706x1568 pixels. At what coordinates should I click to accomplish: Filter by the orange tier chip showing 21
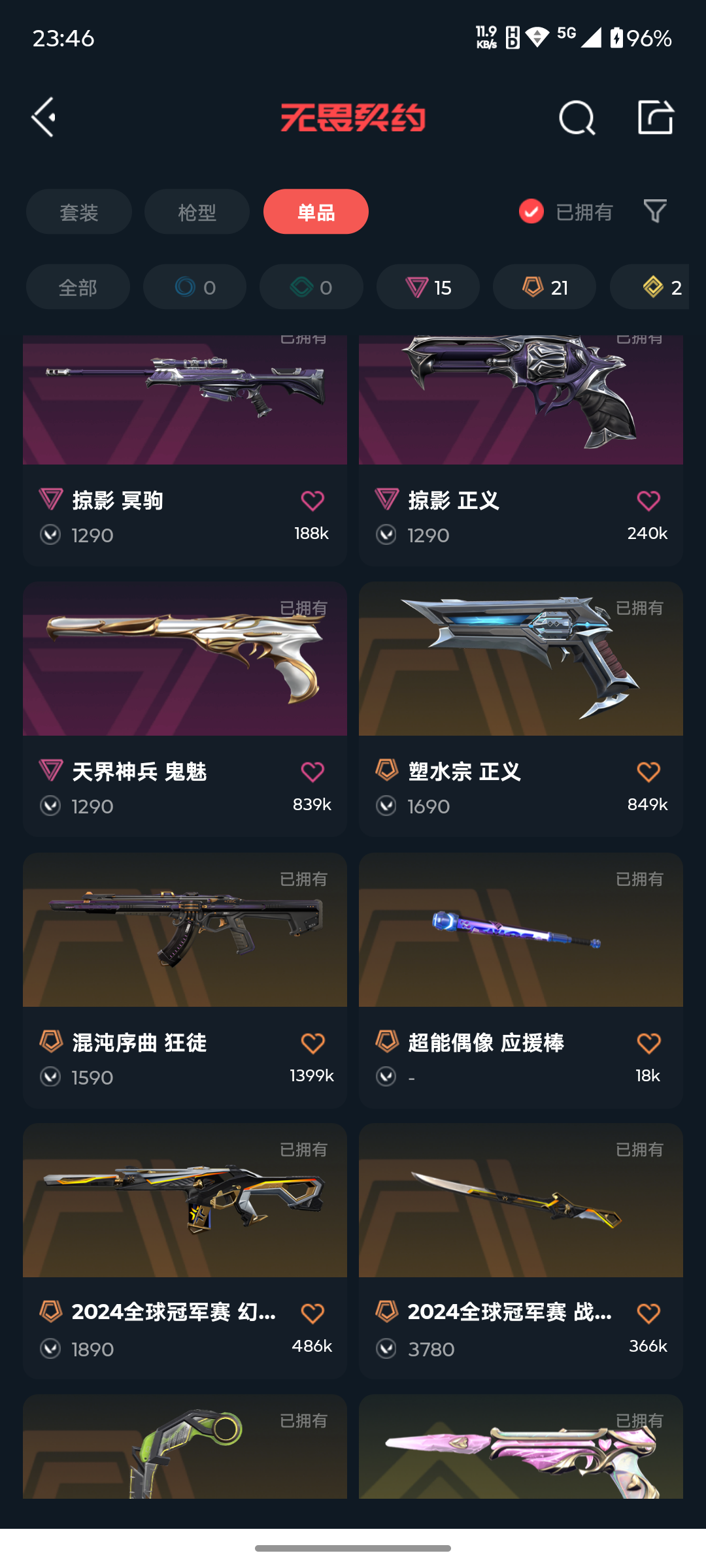click(x=545, y=287)
